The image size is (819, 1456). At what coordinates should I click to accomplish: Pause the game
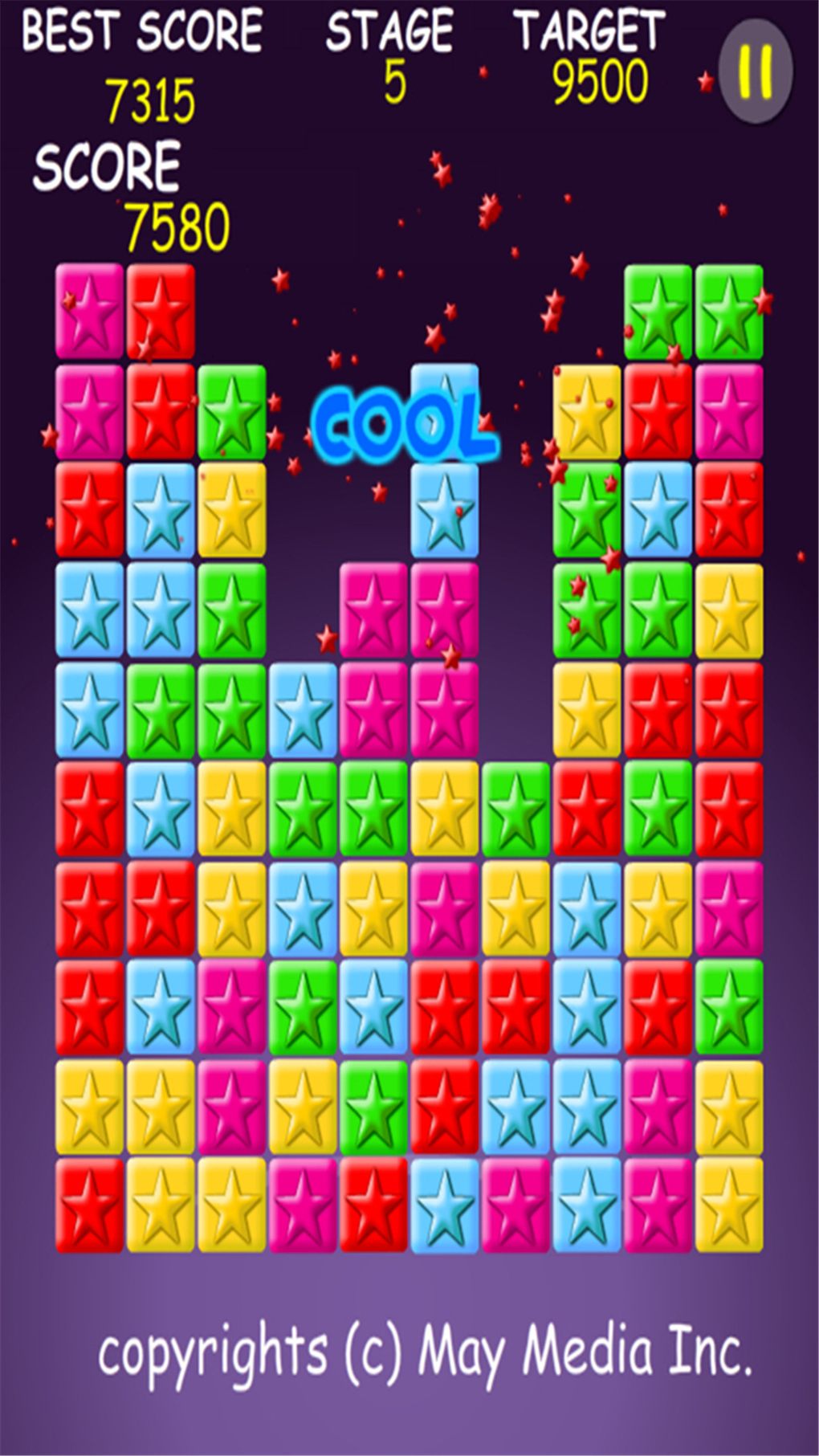coord(756,73)
